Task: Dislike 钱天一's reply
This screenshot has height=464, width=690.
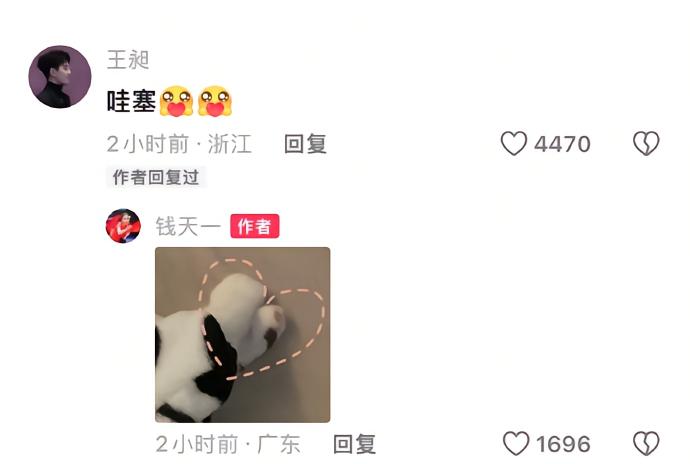Action: 646,443
